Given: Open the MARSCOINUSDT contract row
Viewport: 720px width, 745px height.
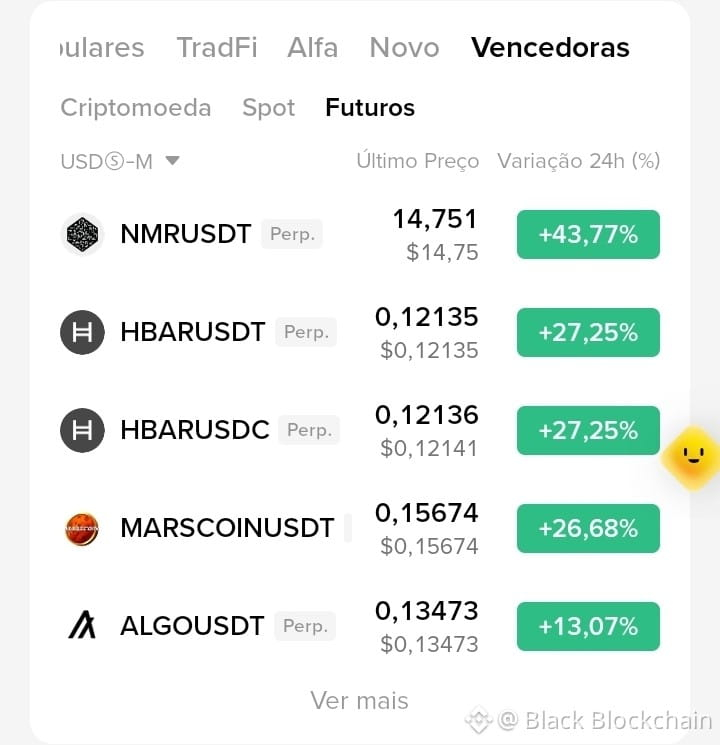Looking at the screenshot, I should [360, 528].
